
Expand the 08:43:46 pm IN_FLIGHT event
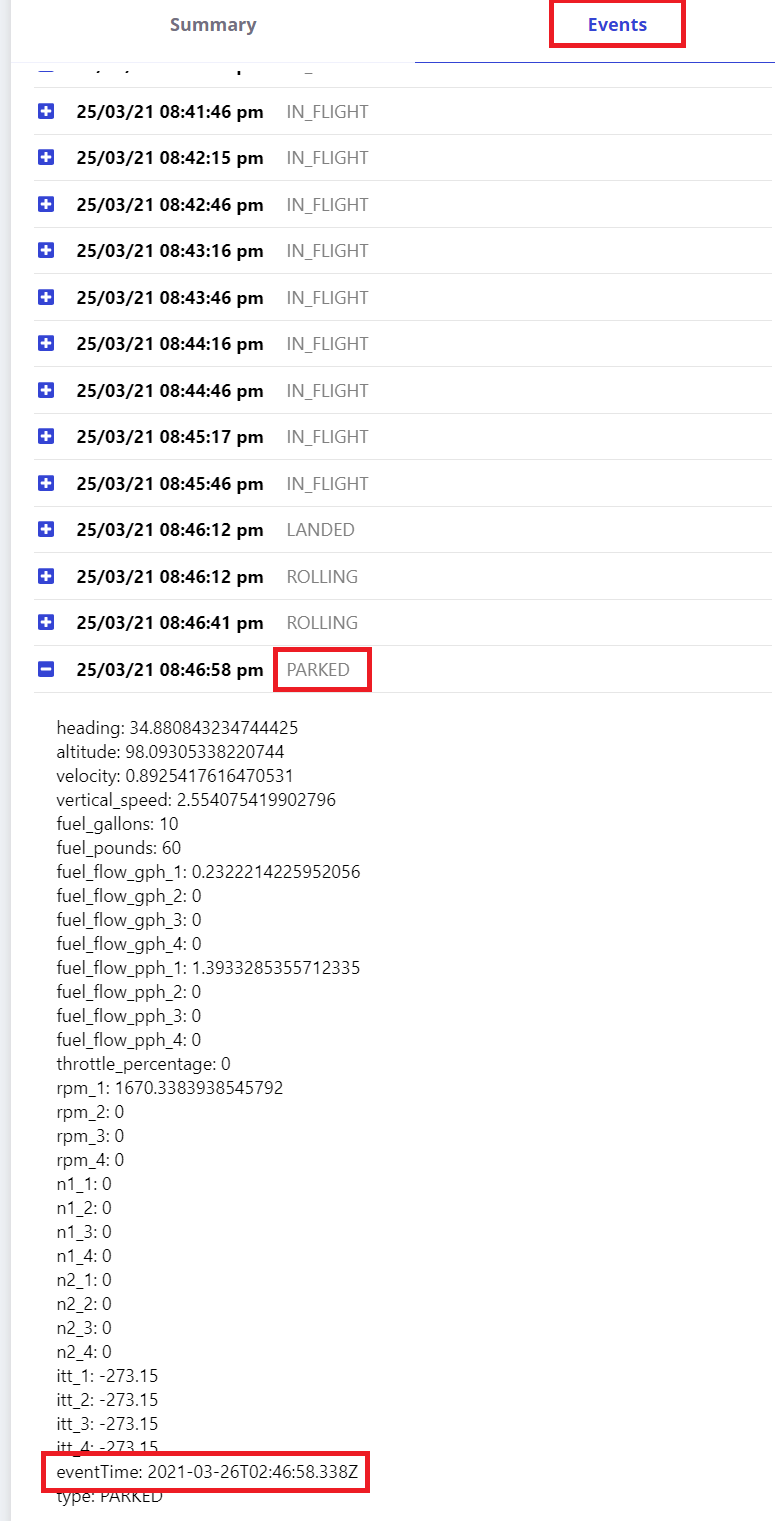click(46, 298)
